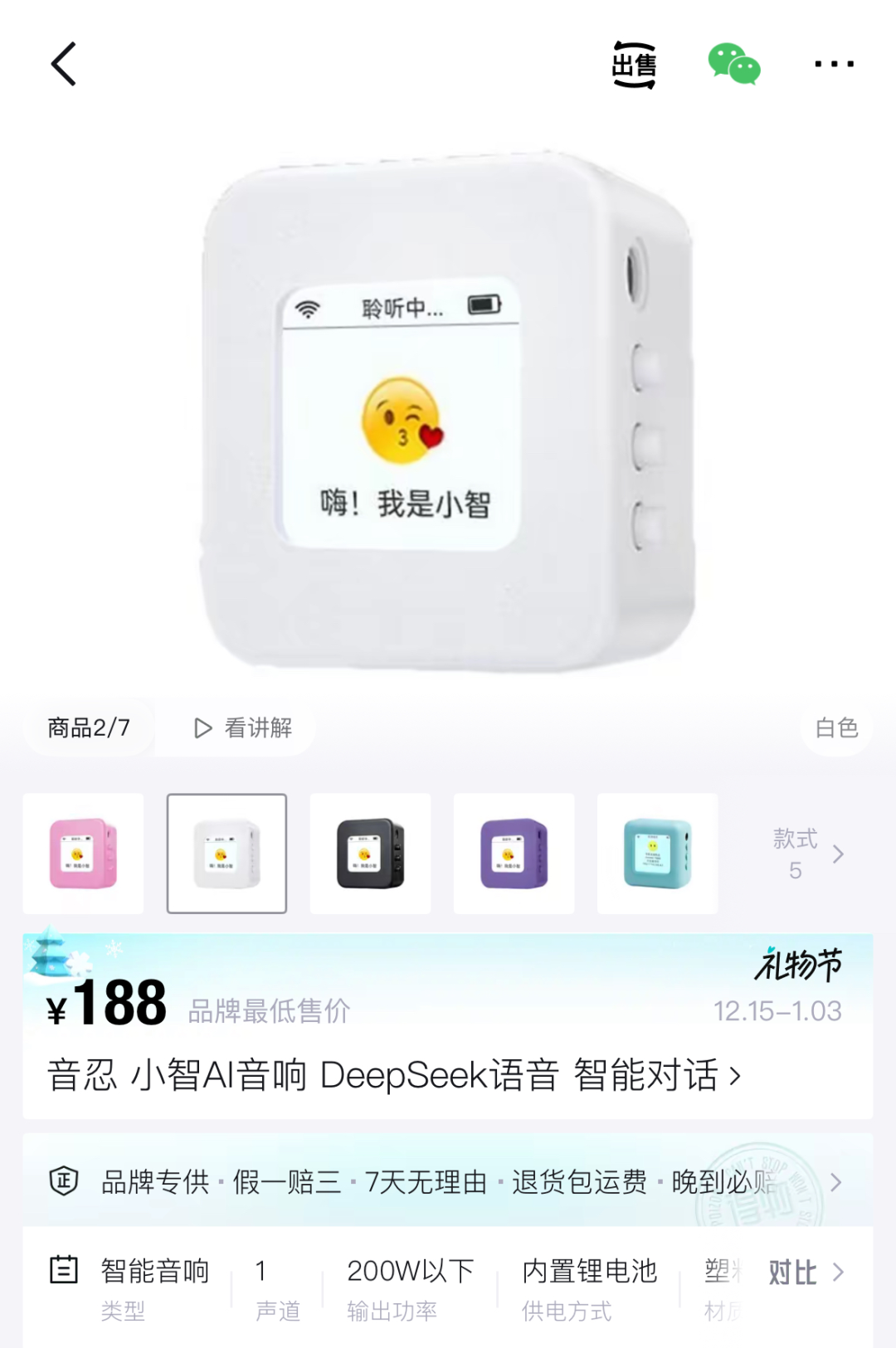The height and width of the screenshot is (1348, 896).
Task: Open the 出售 sell icon
Action: (x=634, y=65)
